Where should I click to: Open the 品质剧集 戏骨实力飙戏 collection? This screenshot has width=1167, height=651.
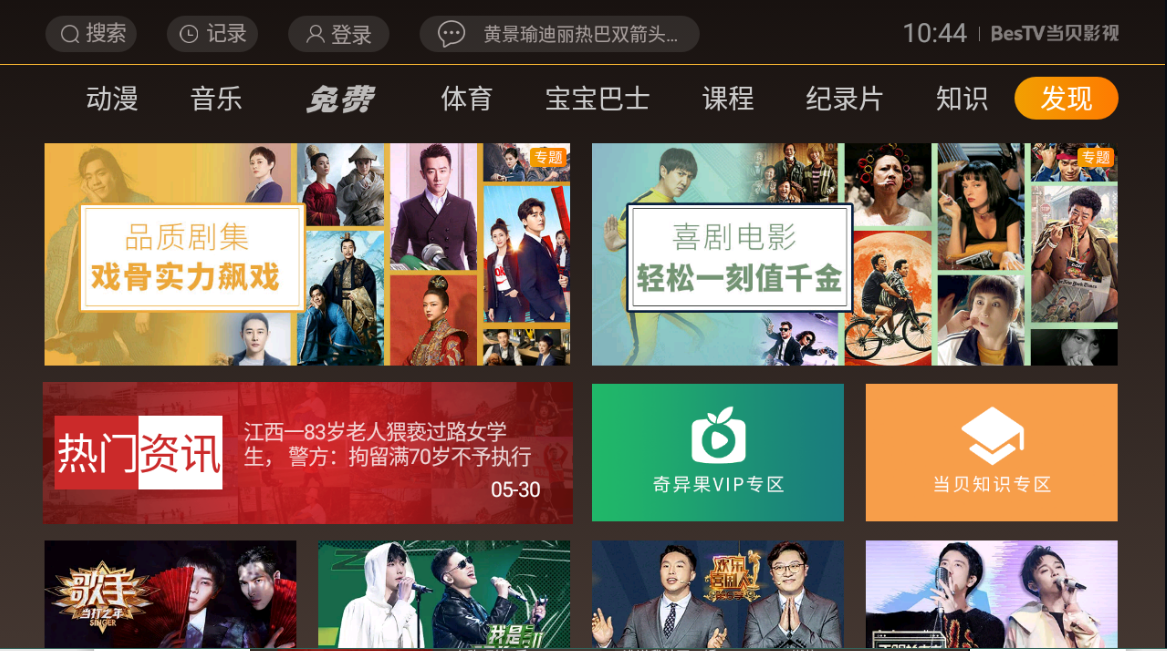pos(307,254)
